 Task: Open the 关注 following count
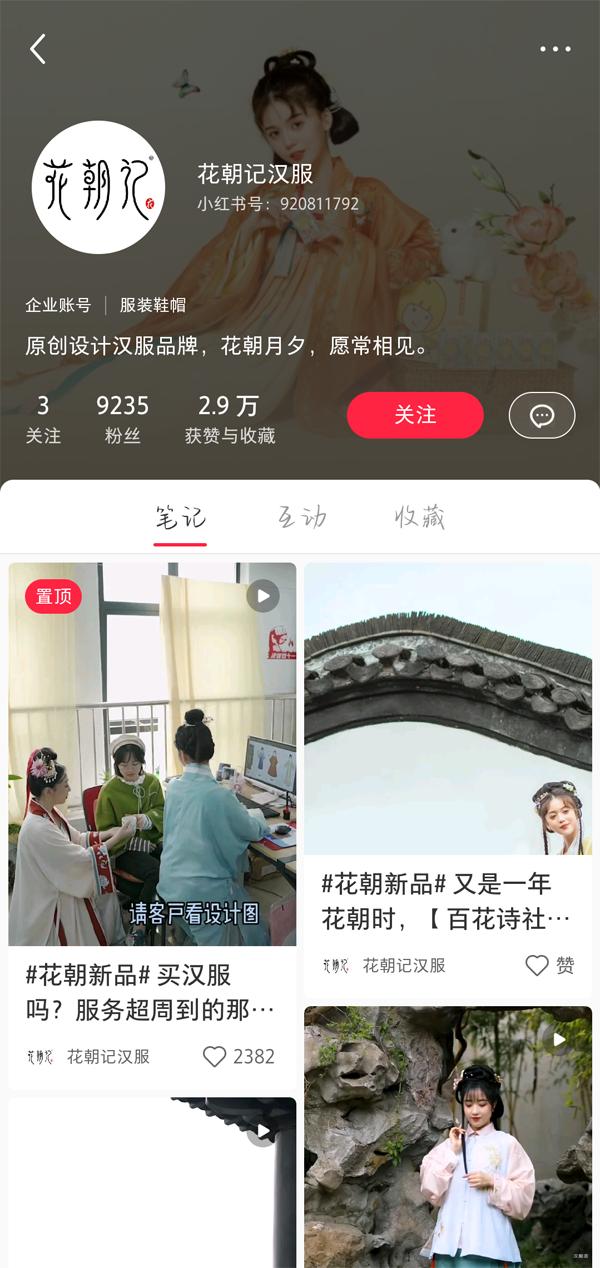point(43,419)
